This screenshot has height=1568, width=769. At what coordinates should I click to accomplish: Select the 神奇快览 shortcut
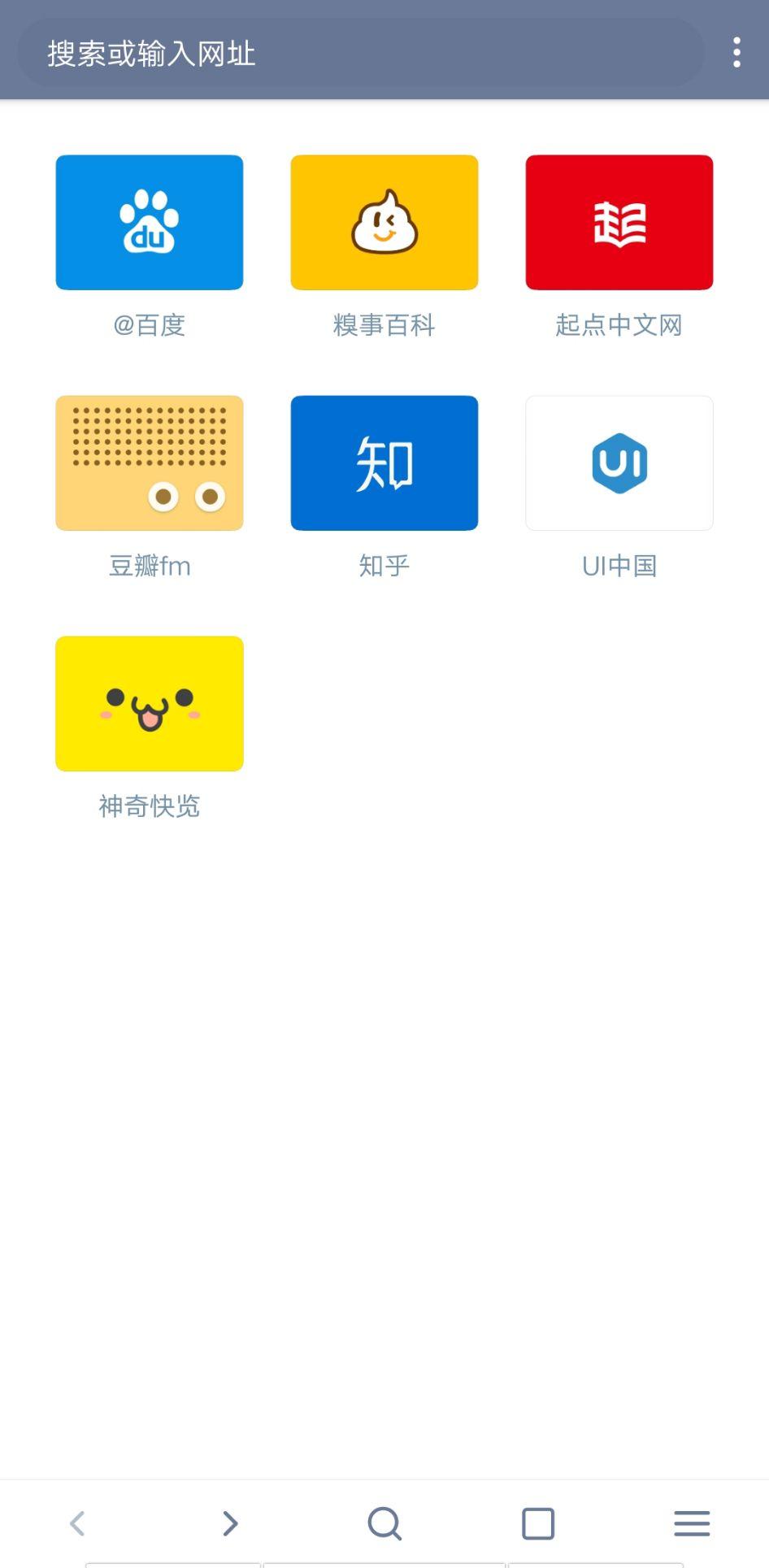[150, 704]
